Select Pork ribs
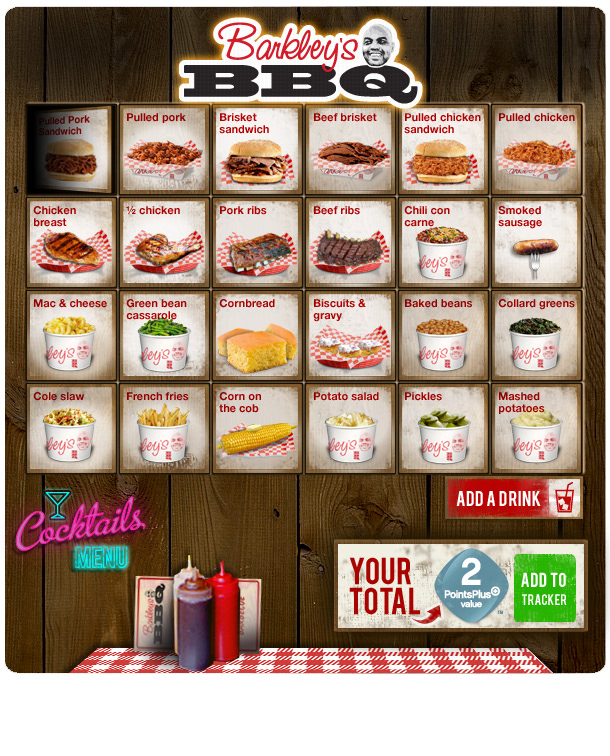 (x=256, y=243)
